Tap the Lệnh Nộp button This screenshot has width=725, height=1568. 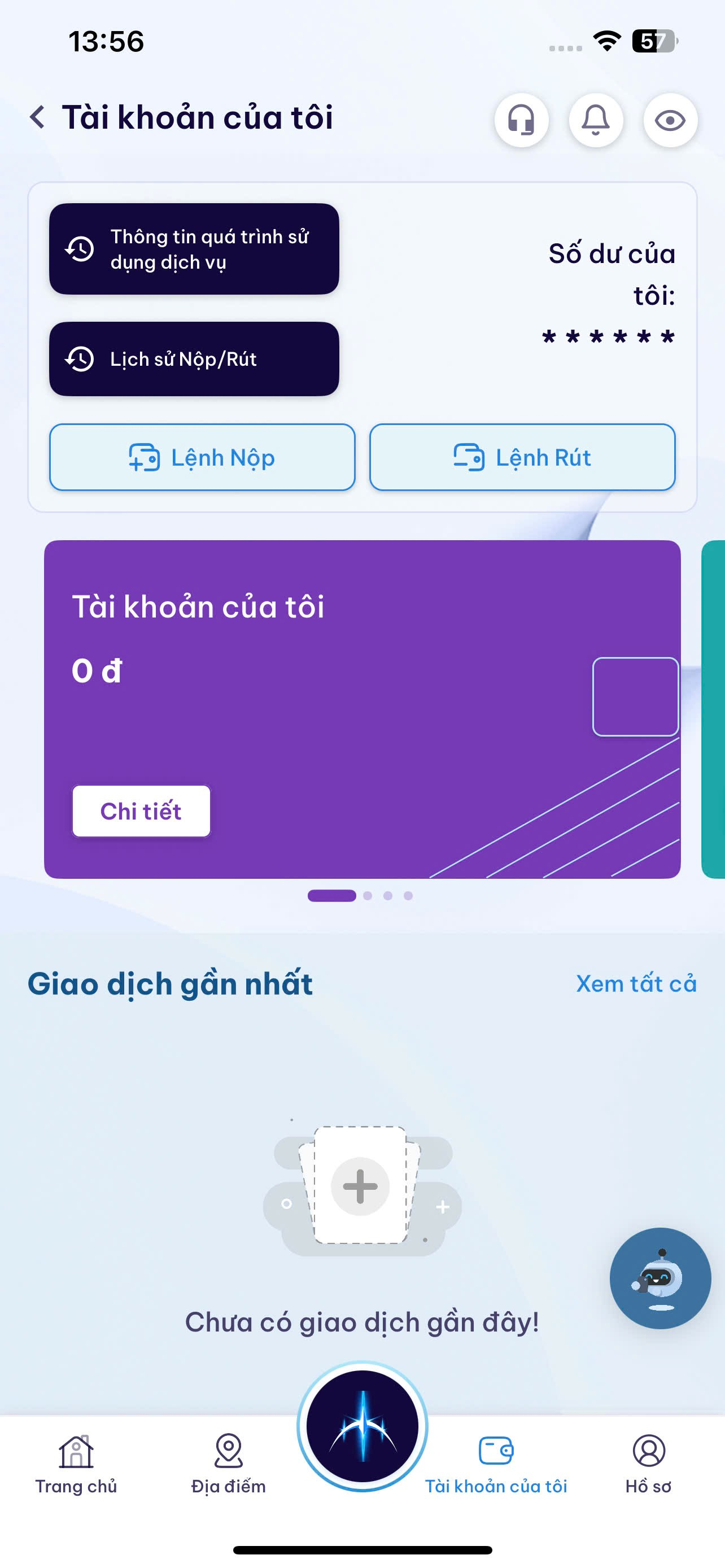[202, 457]
